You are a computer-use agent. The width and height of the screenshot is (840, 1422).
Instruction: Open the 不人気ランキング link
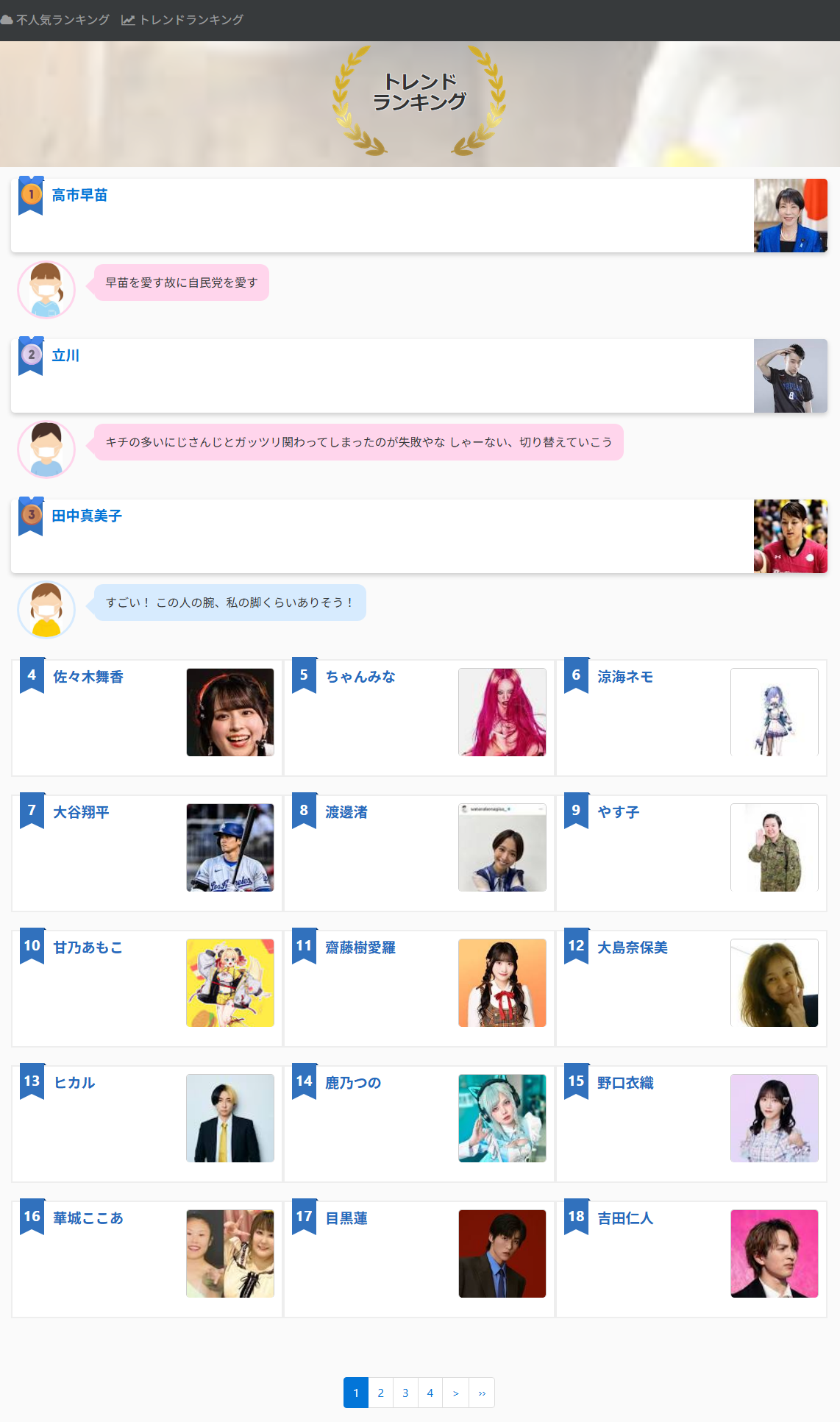[55, 20]
